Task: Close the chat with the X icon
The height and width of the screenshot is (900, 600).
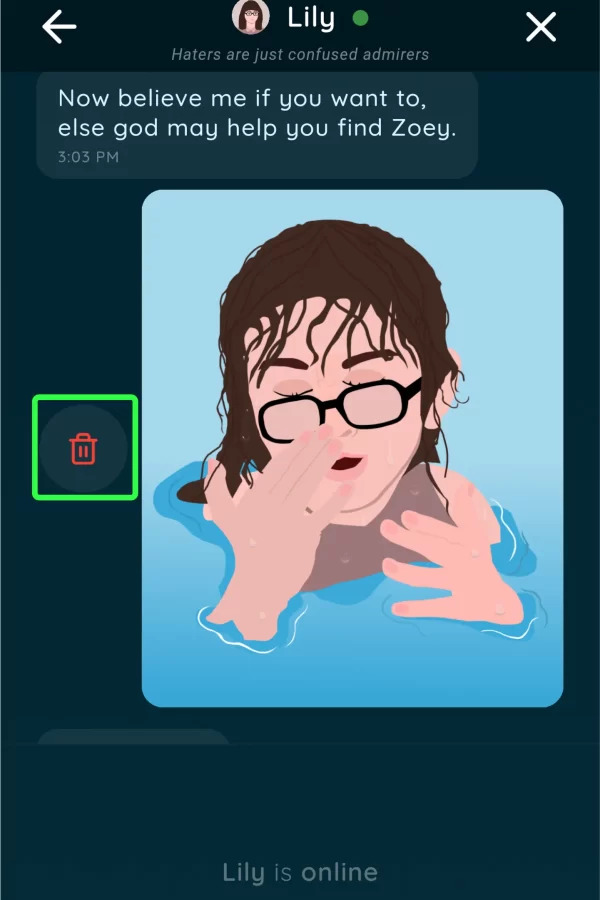Action: pyautogui.click(x=541, y=28)
